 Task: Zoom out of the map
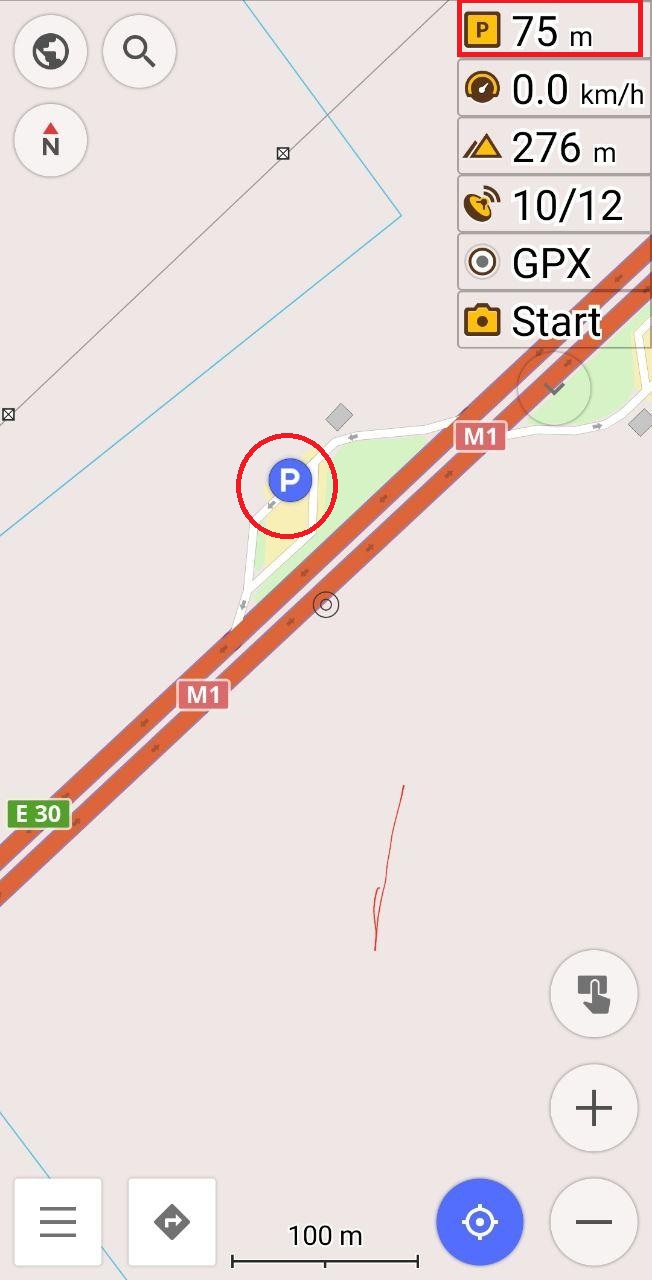(x=594, y=1222)
